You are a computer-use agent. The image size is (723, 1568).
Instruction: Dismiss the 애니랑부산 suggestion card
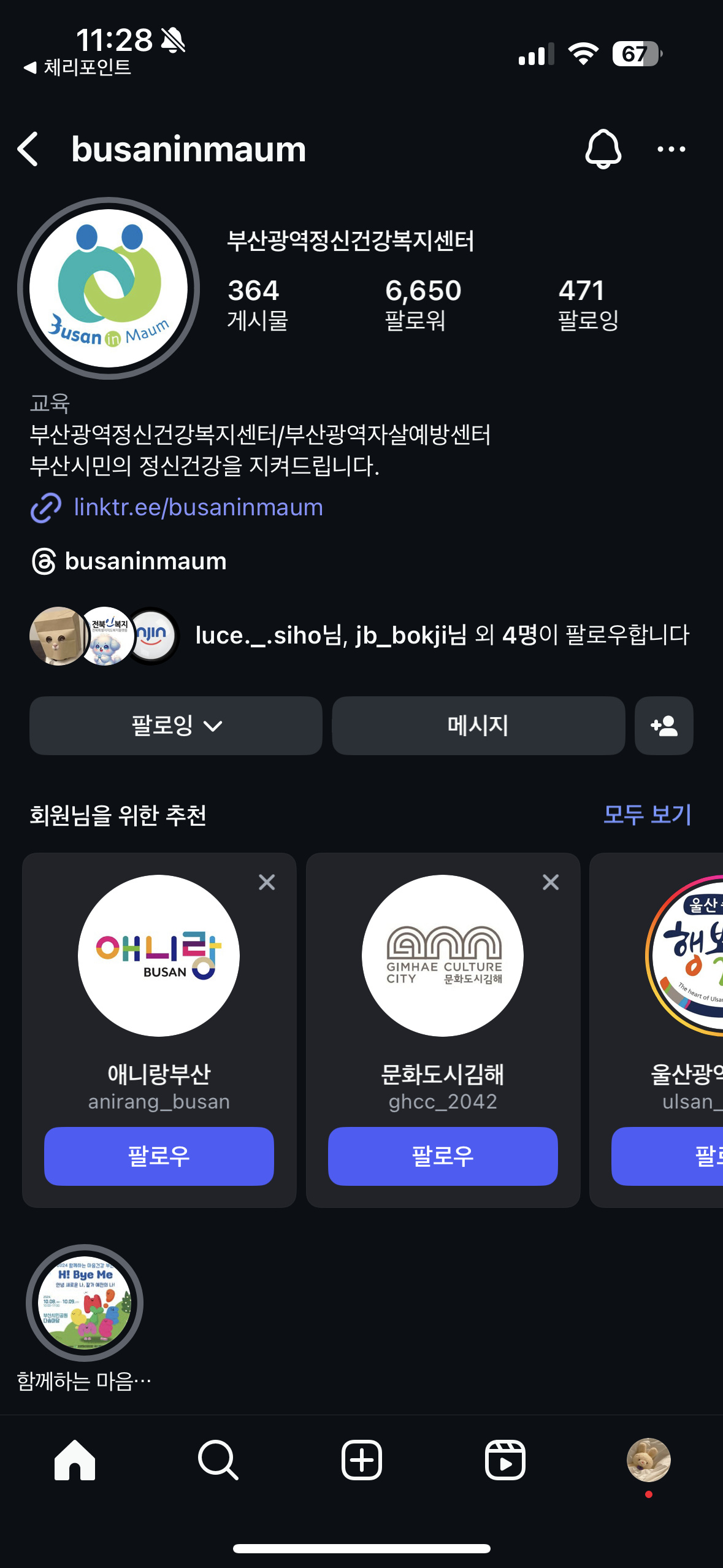click(267, 882)
